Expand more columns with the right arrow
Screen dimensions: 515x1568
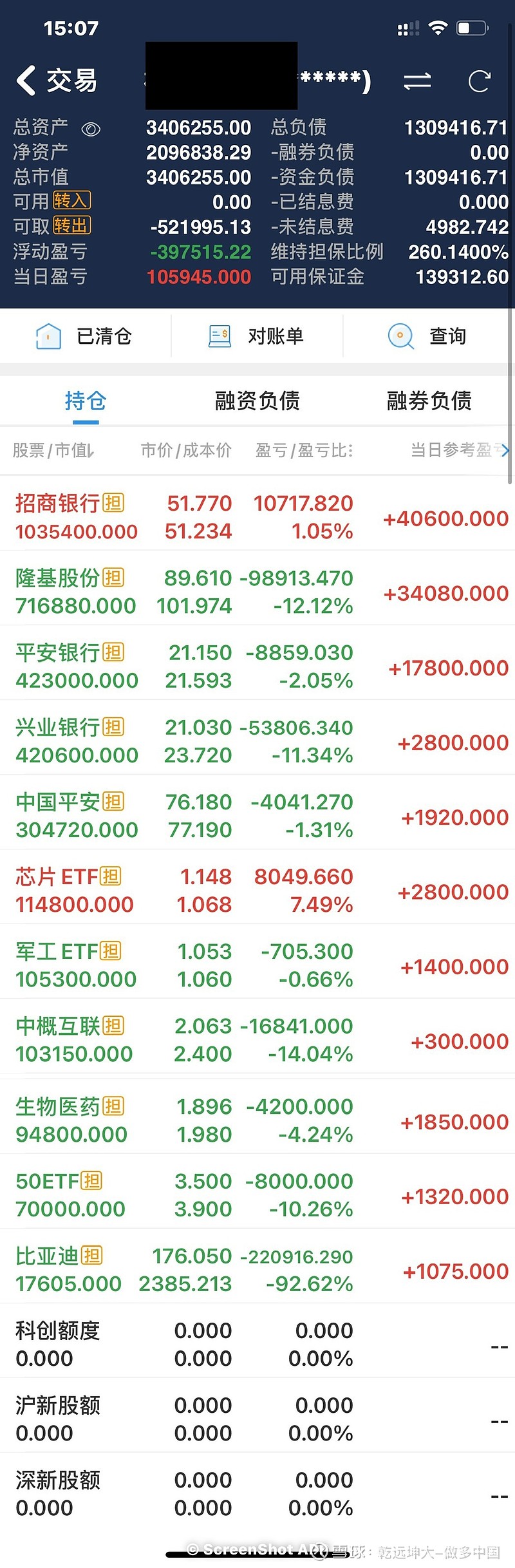pos(505,450)
